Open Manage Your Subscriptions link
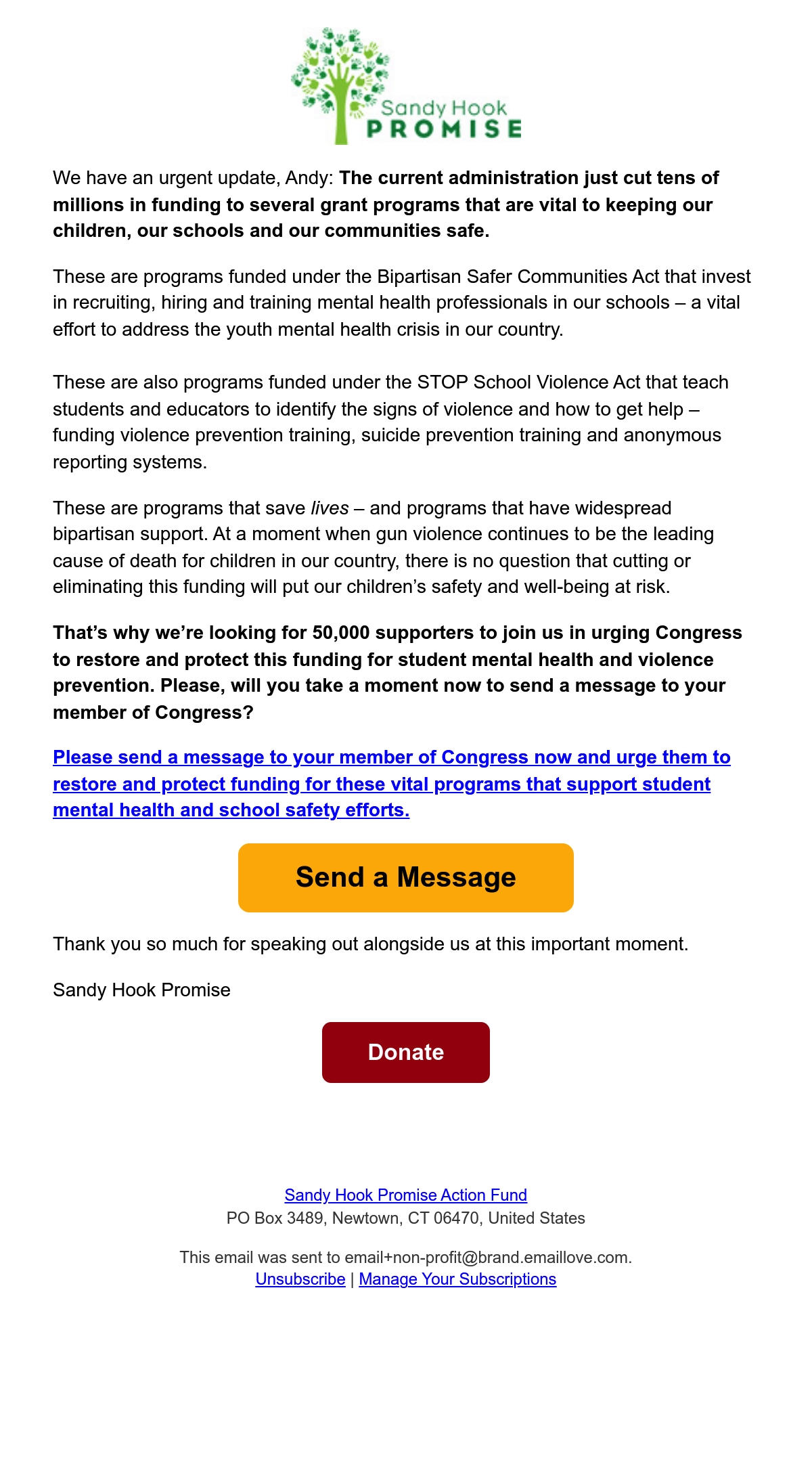 click(457, 1279)
